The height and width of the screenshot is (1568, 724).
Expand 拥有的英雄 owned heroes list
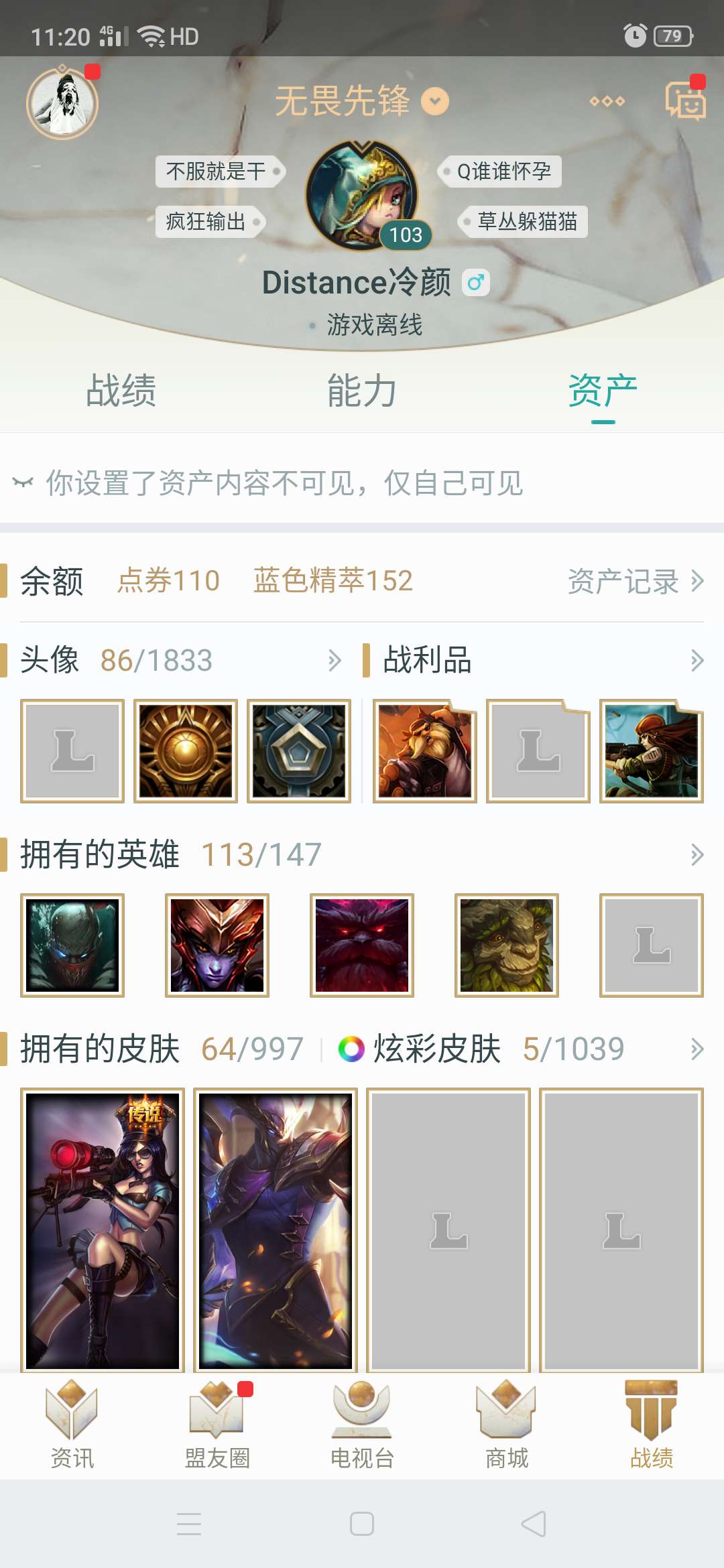(x=362, y=854)
